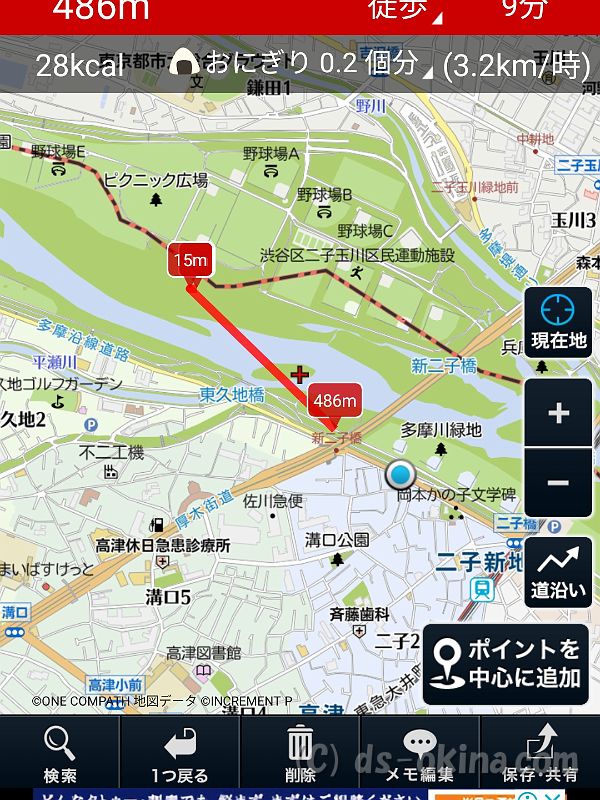Open 検索 in the bottom toolbar
The image size is (600, 800).
pos(59,756)
